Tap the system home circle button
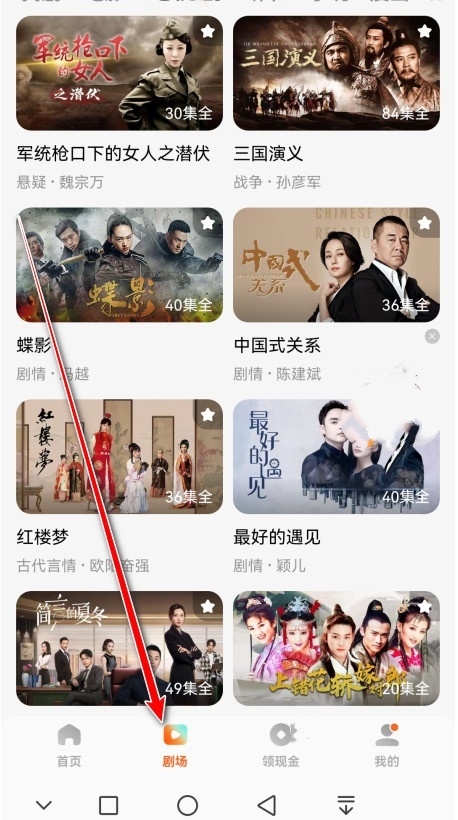 pos(187,805)
